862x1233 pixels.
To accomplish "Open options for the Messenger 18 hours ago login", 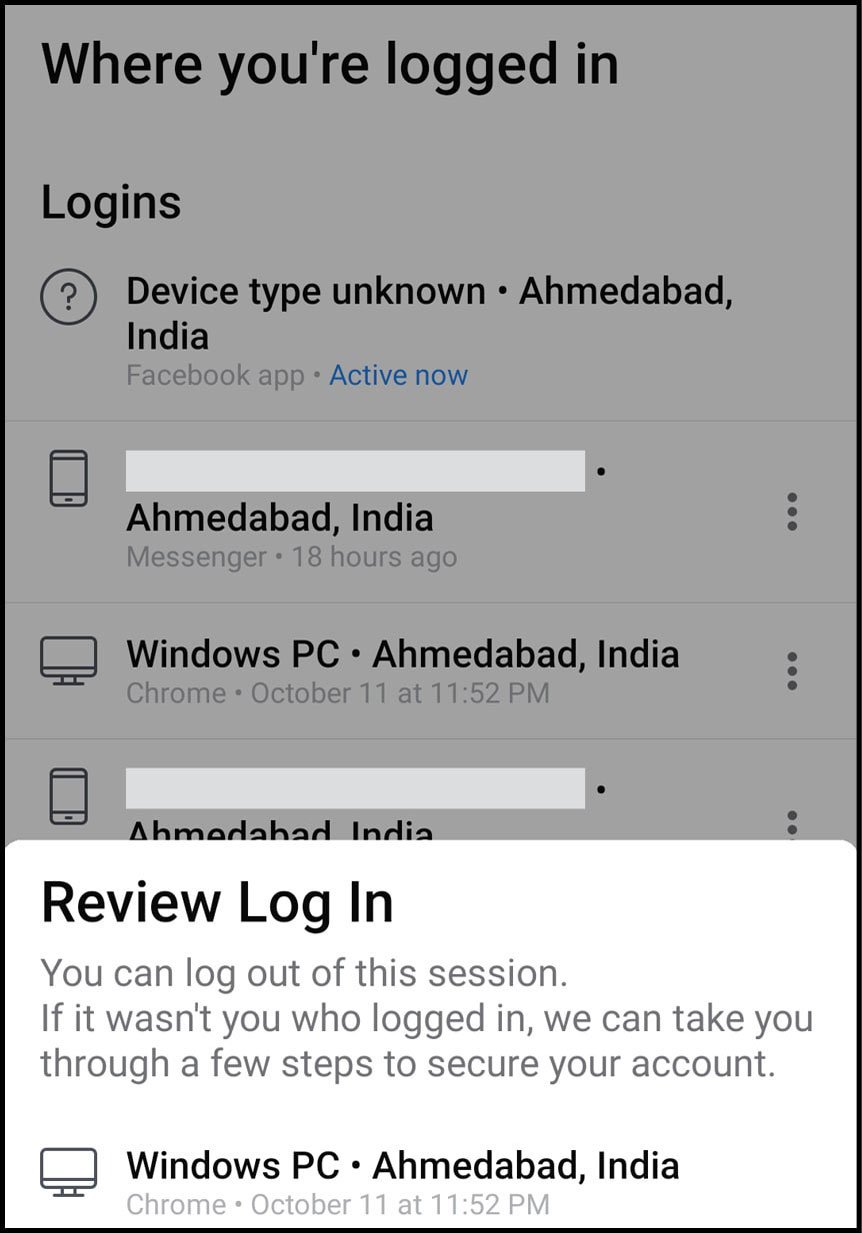I will (792, 512).
